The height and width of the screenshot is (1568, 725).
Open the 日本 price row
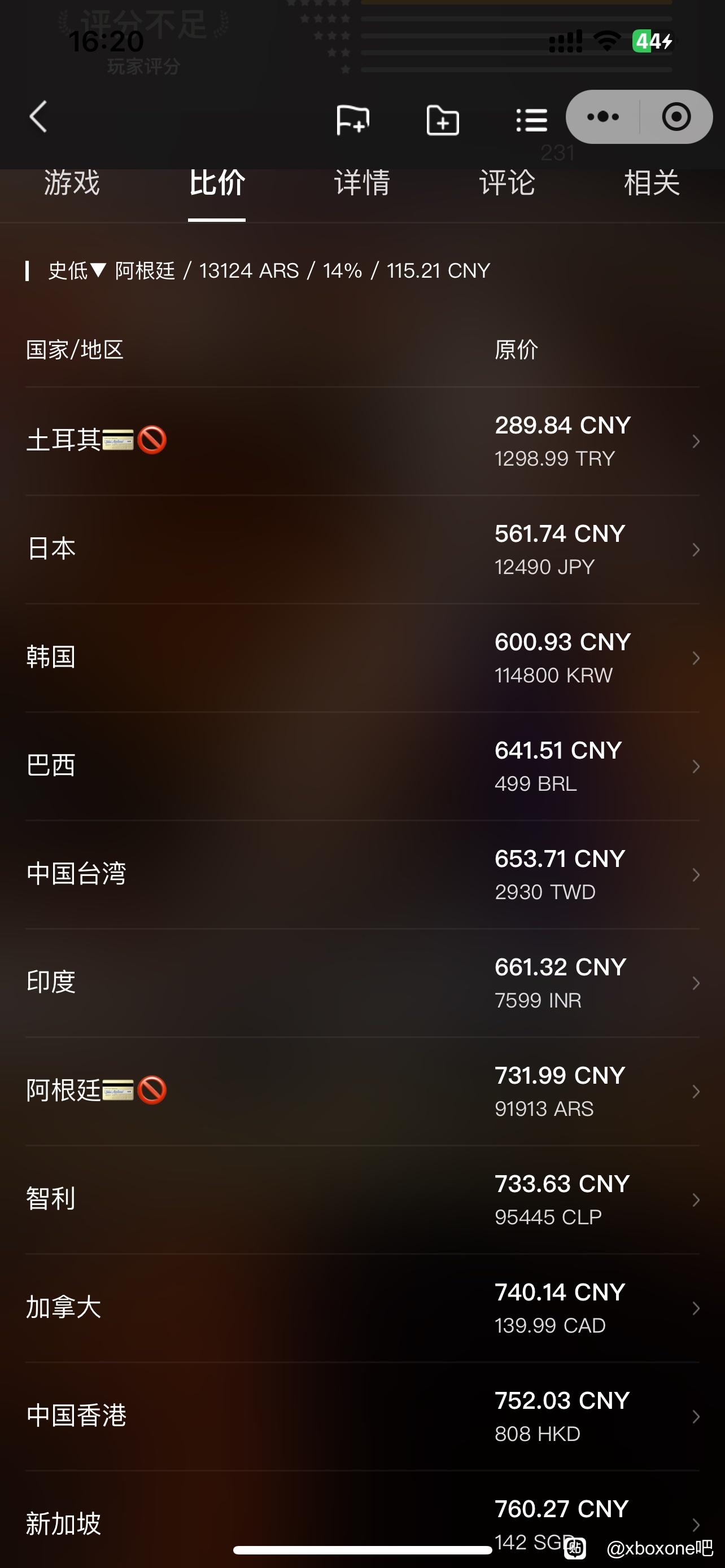pyautogui.click(x=363, y=550)
